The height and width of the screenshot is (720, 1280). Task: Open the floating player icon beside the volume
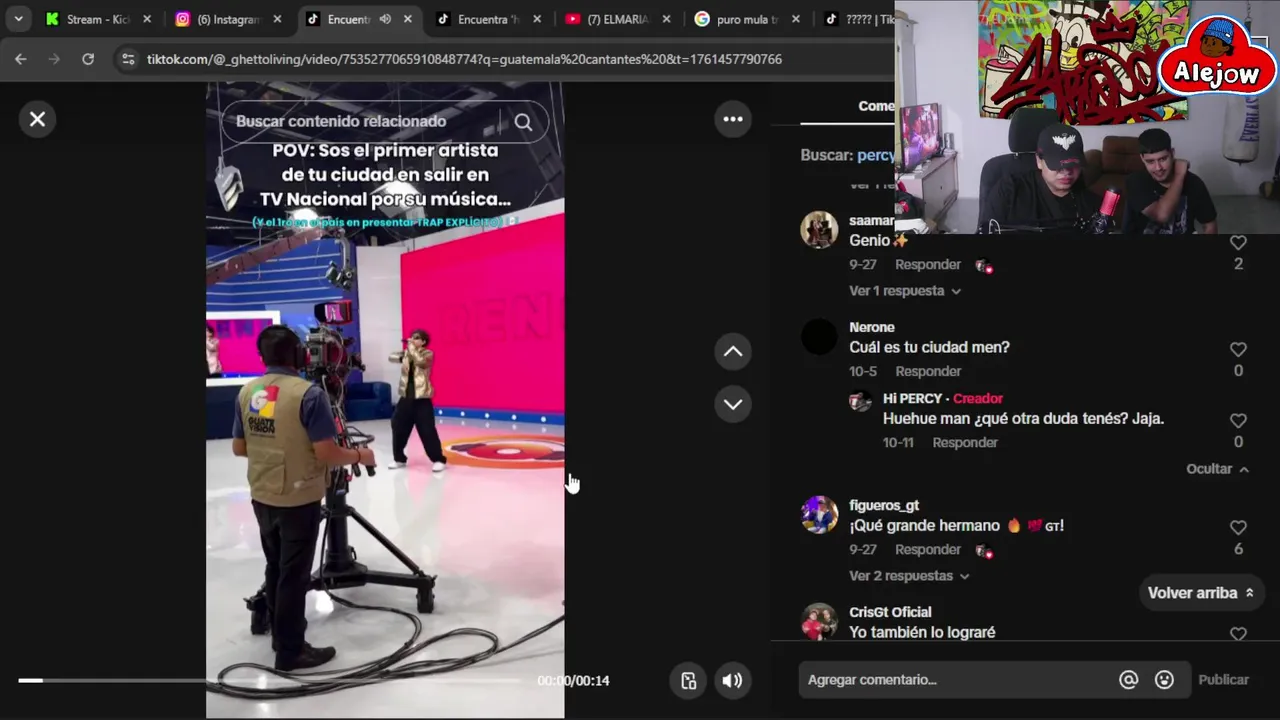689,680
